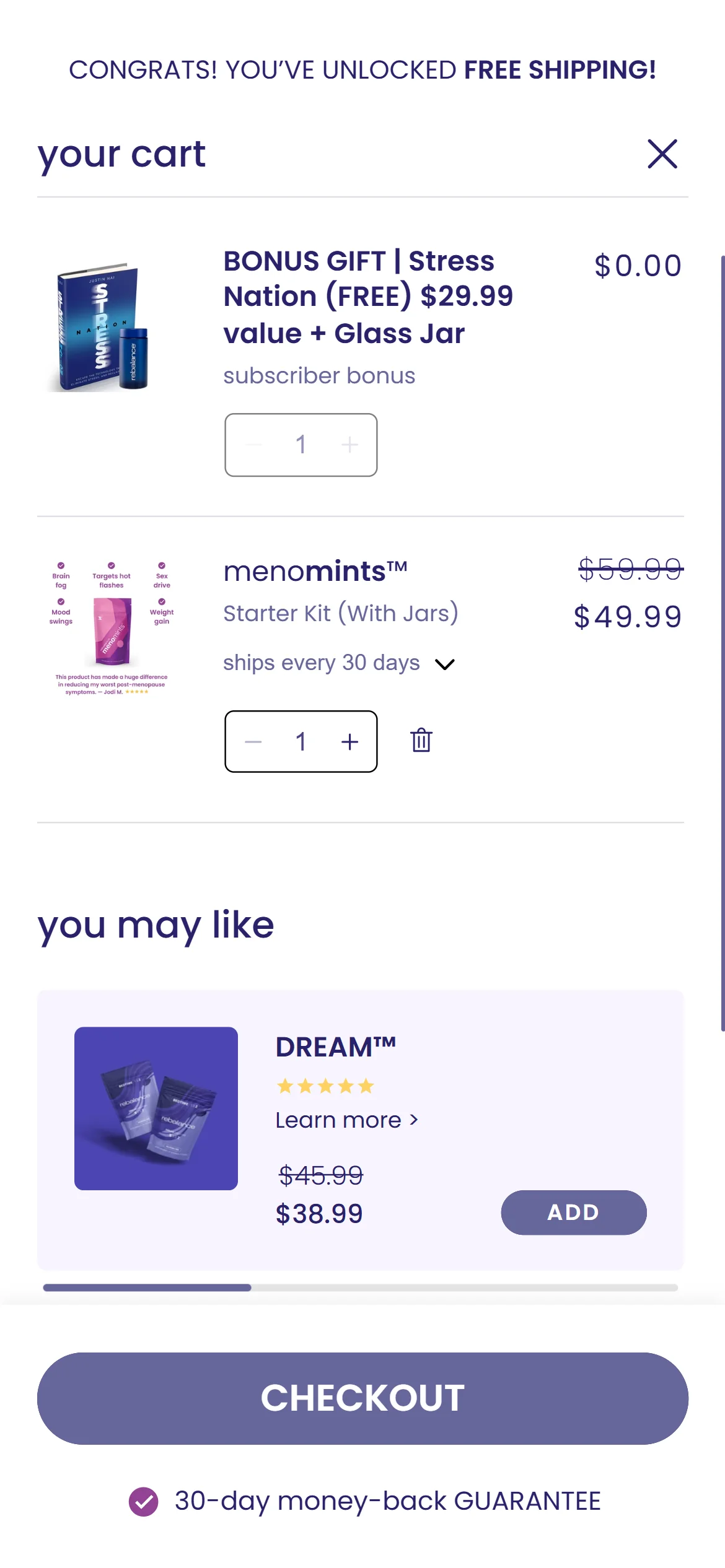Add DREAM to the cart

[x=573, y=1212]
